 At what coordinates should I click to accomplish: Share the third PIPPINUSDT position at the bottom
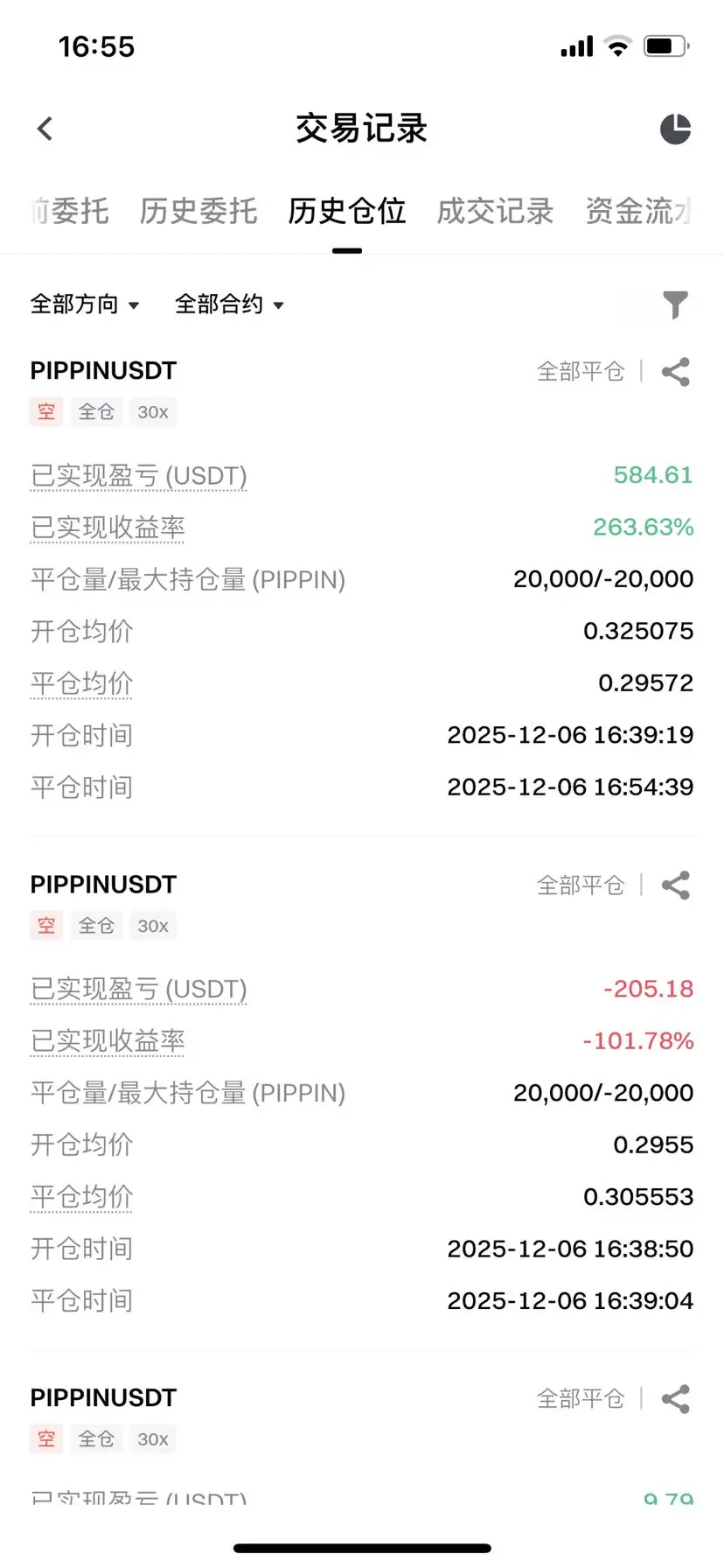(676, 1399)
